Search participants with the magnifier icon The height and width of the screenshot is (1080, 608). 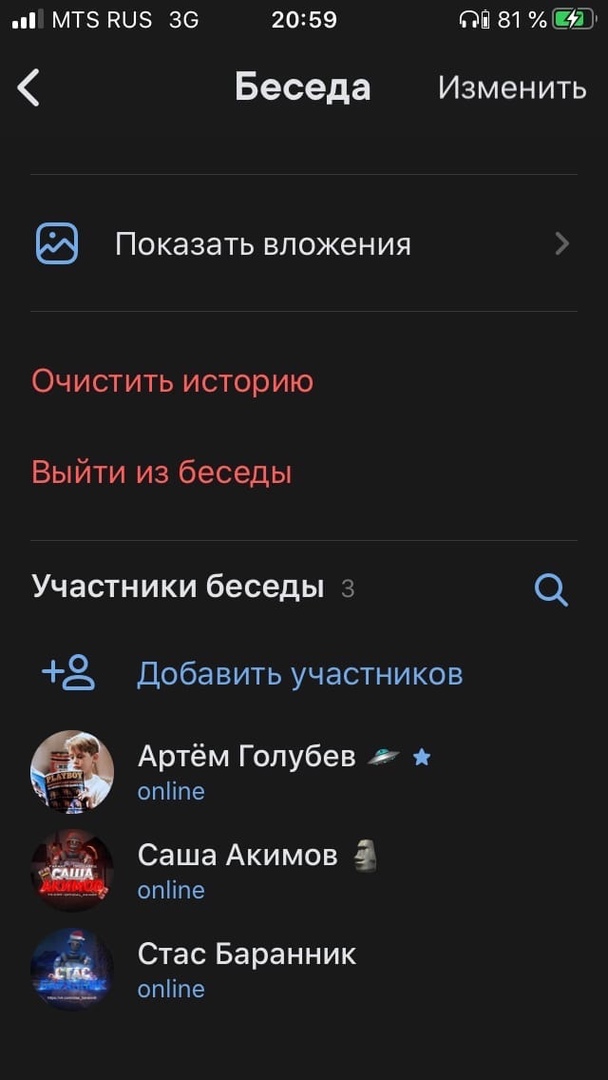click(550, 589)
